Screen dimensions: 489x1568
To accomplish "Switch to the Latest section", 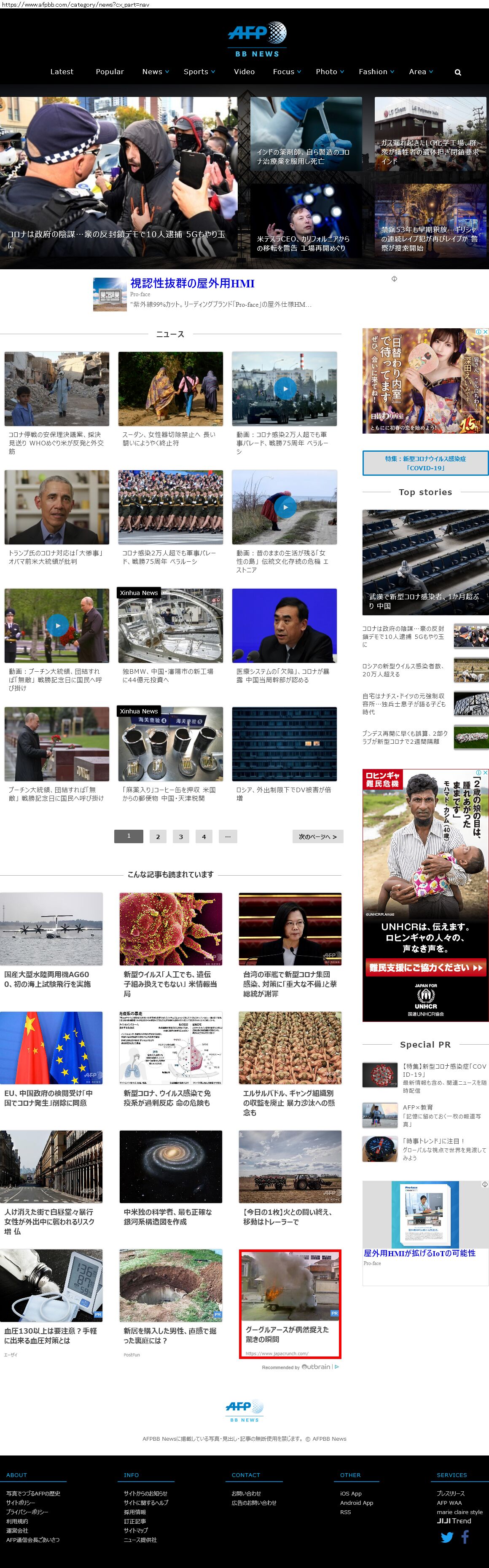I will [x=62, y=72].
